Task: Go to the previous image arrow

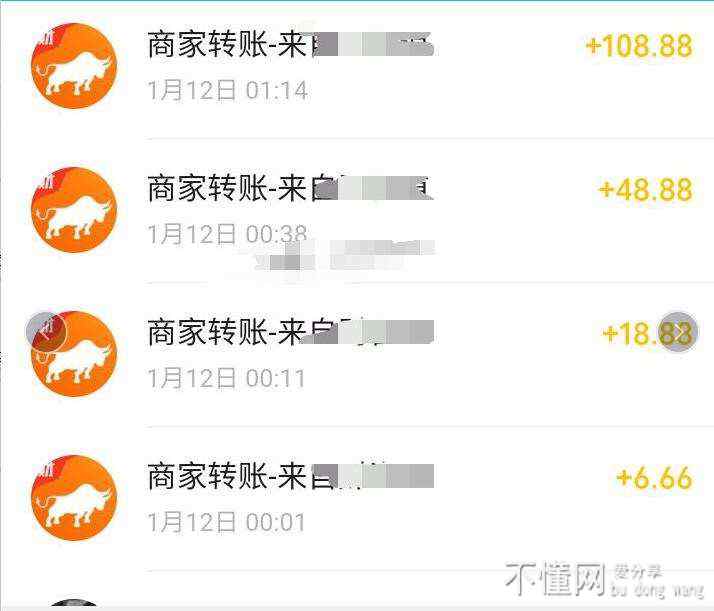Action: (x=45, y=331)
